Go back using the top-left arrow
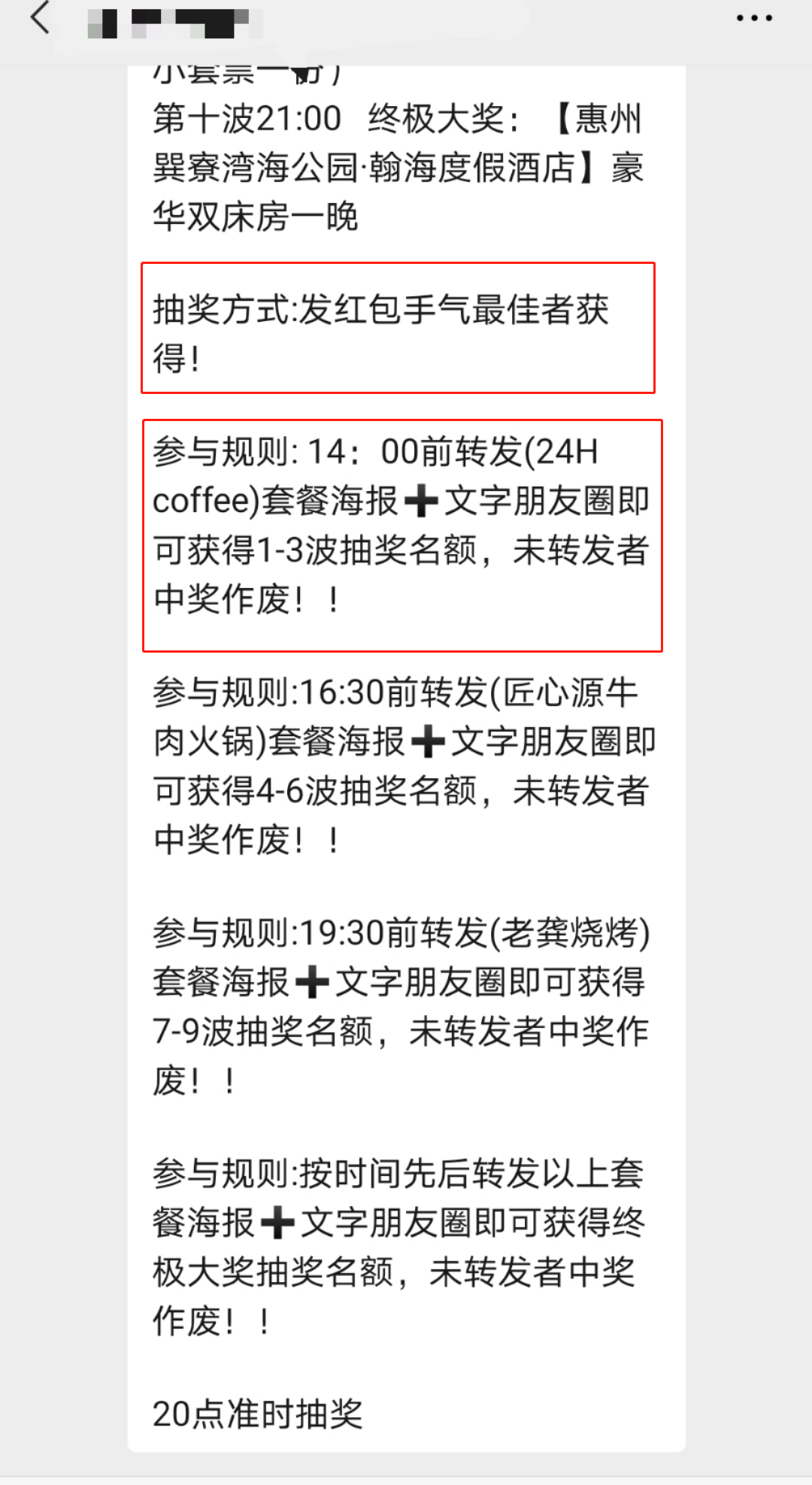Viewport: 812px width, 1485px height. click(41, 18)
